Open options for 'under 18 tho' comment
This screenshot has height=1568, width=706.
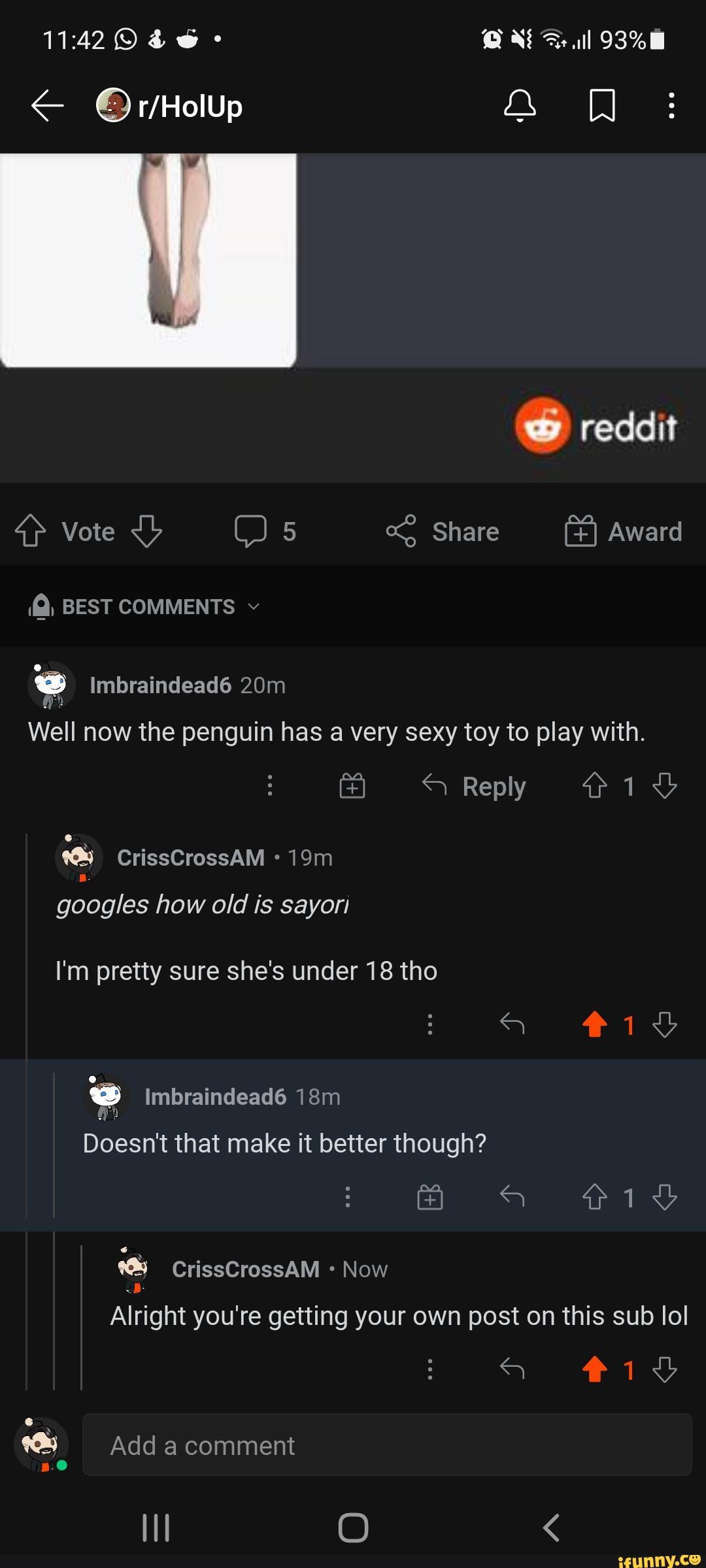(x=429, y=1024)
